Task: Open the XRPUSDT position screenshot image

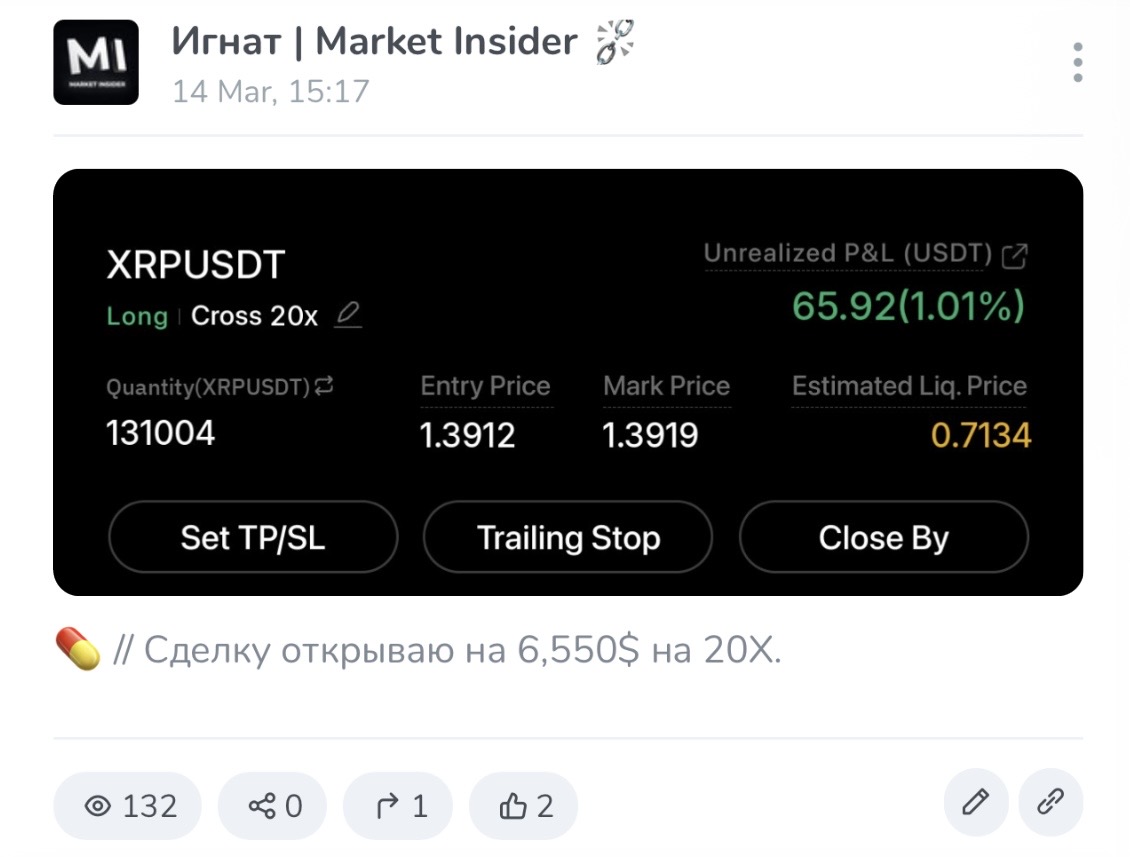Action: 567,382
